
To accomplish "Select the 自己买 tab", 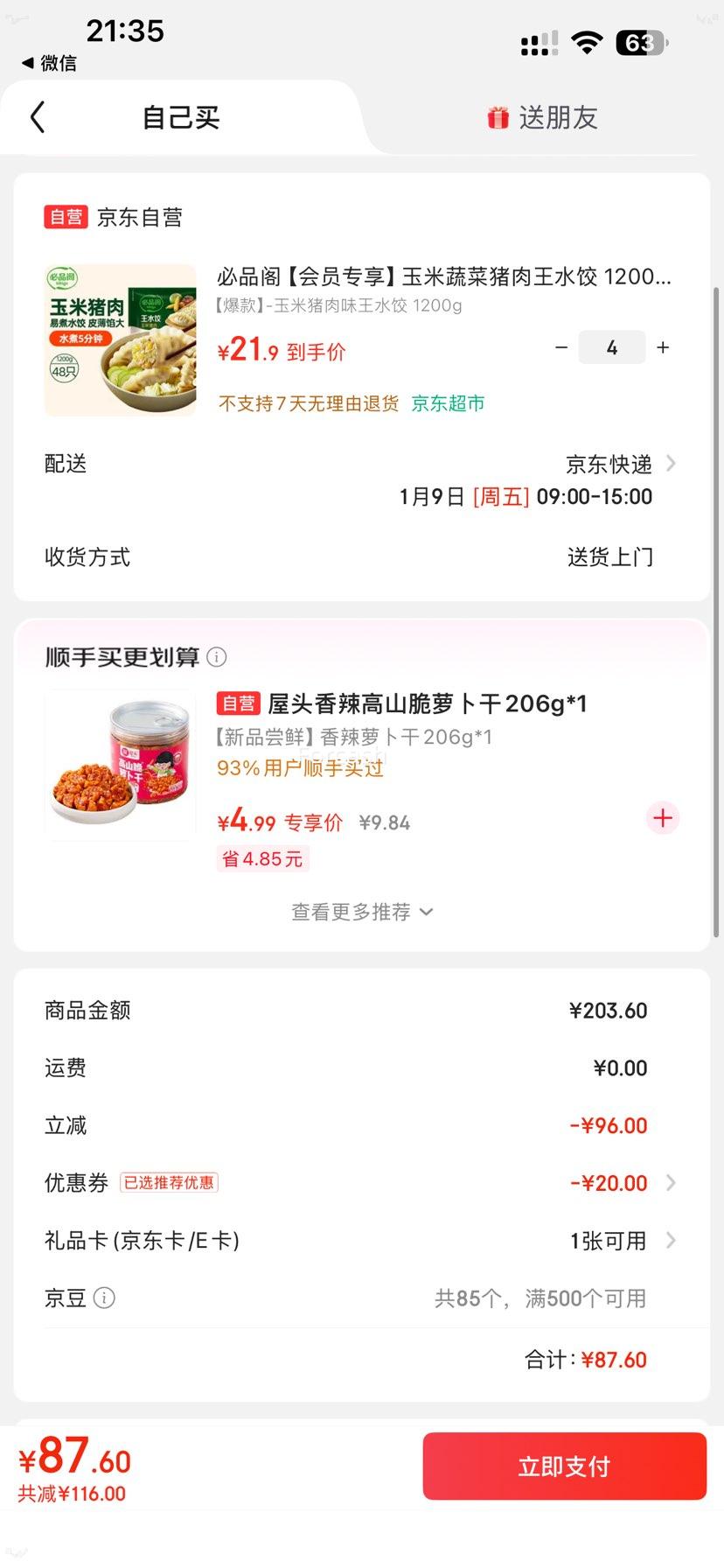I will pos(181,117).
